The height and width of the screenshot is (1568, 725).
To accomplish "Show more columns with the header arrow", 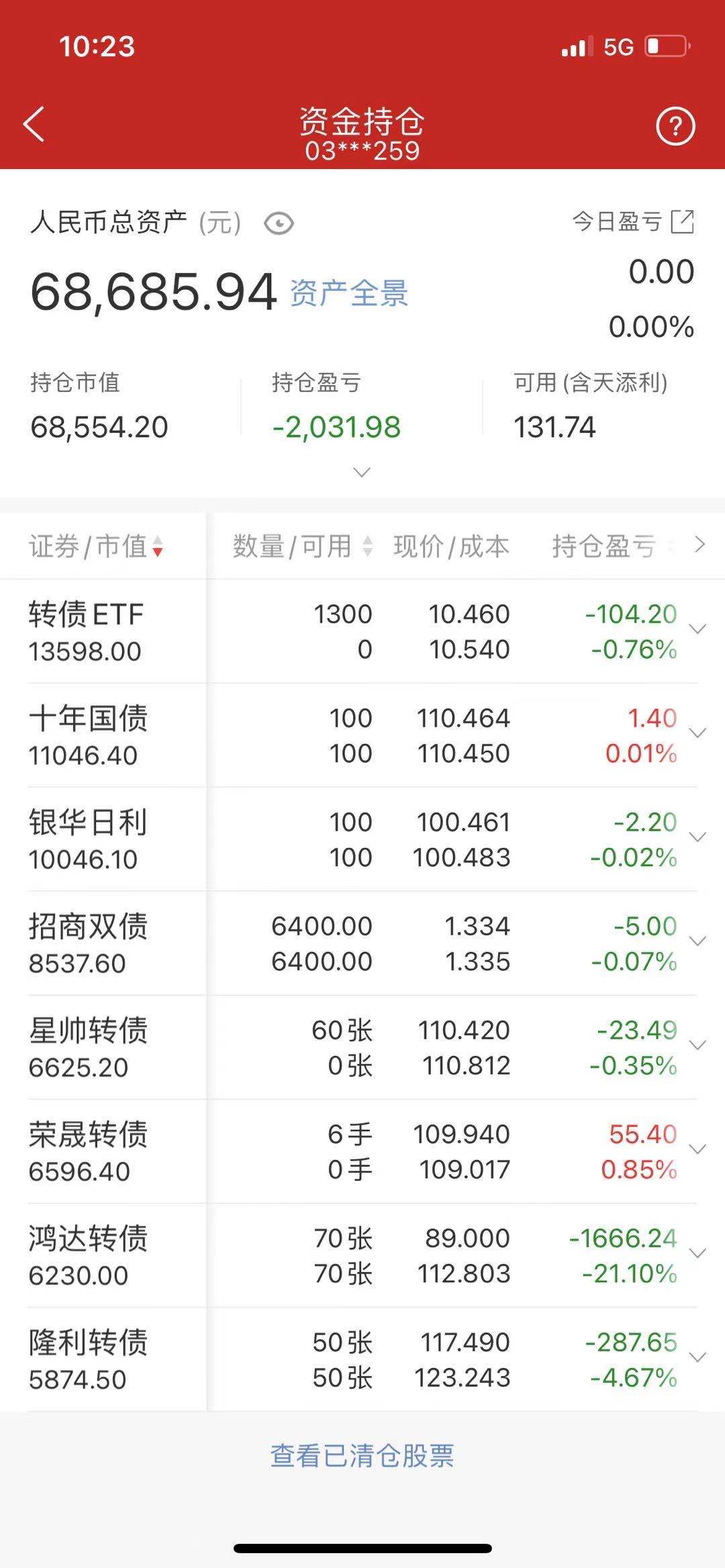I will point(699,545).
